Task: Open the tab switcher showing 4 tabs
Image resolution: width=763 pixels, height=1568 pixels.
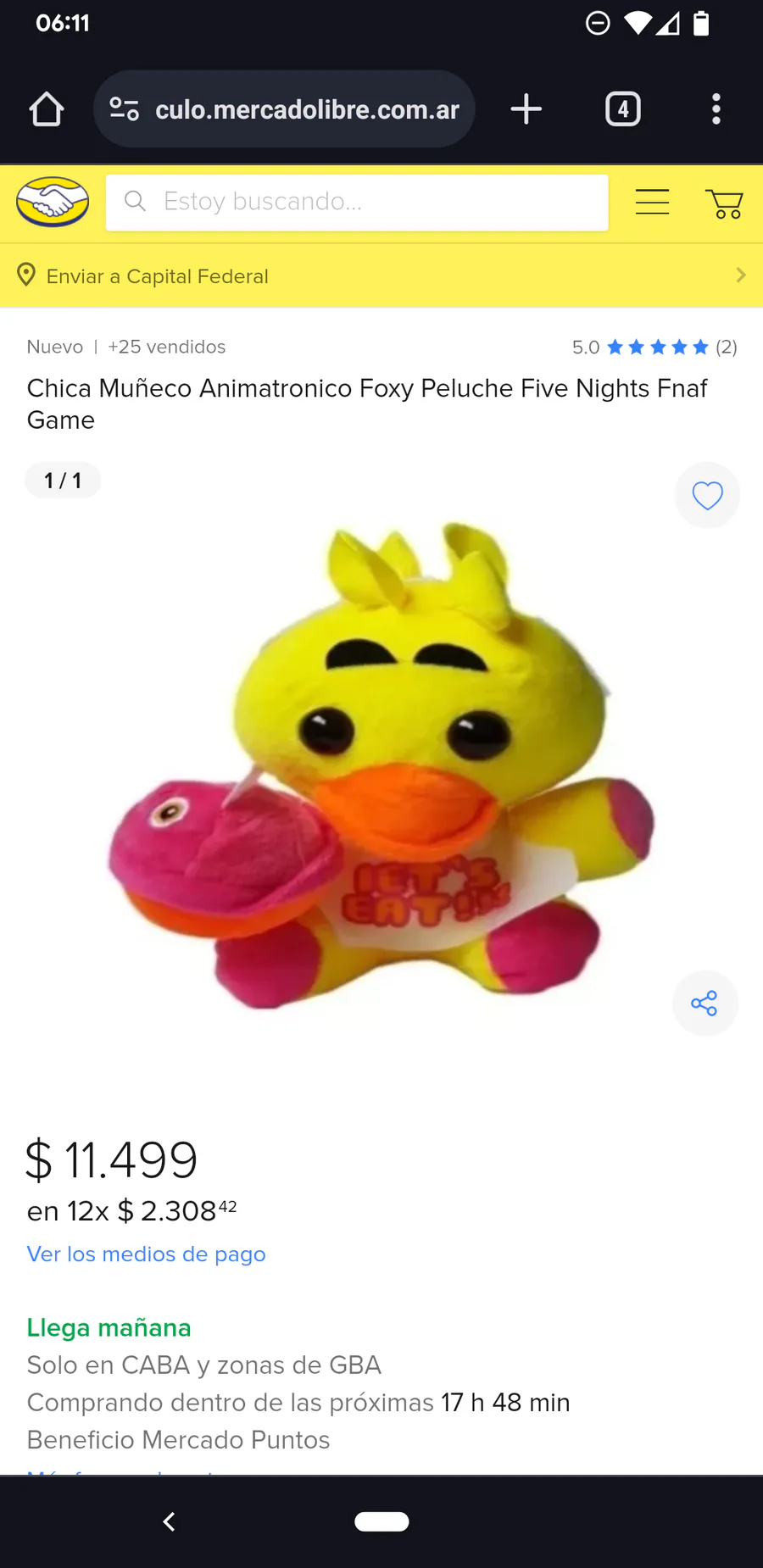Action: (623, 109)
